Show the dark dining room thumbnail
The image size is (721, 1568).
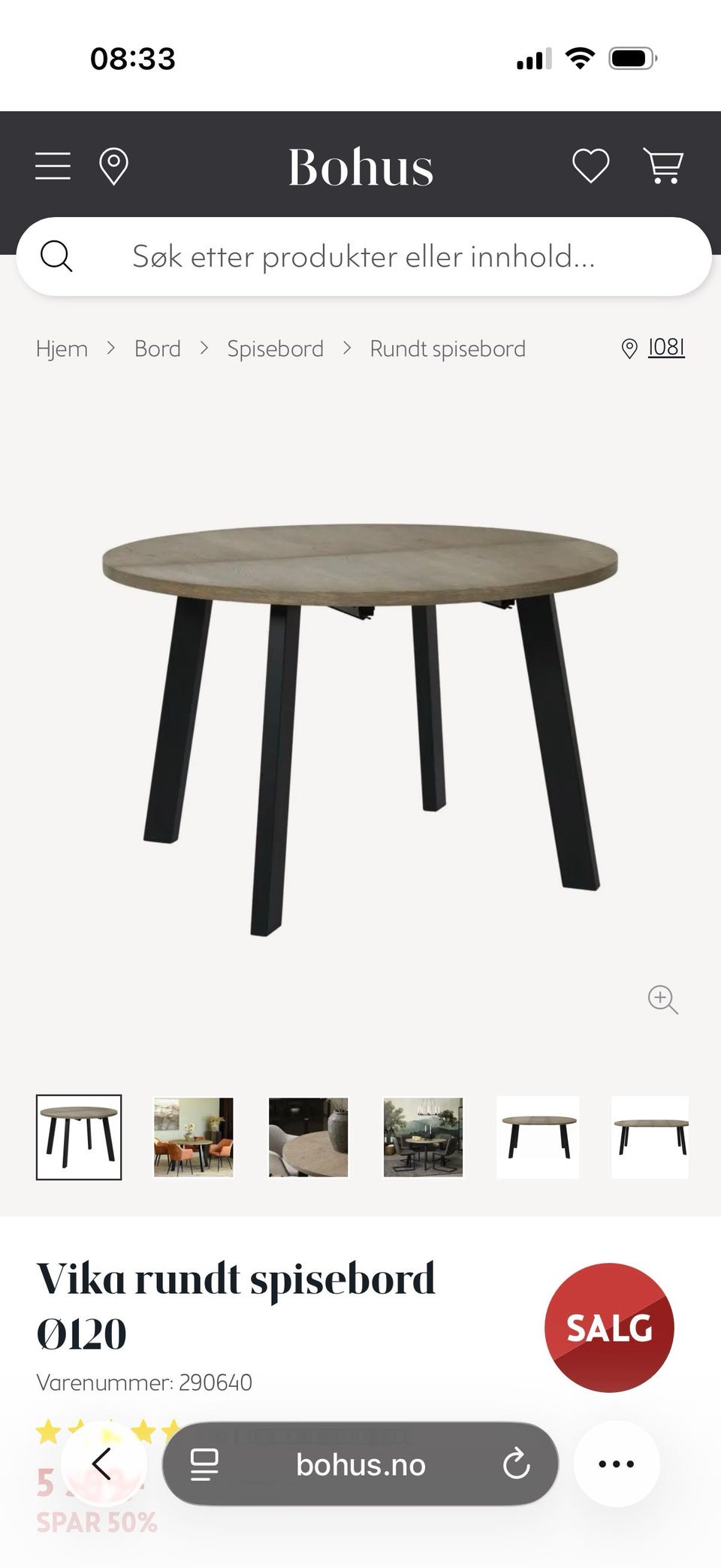(x=424, y=1137)
